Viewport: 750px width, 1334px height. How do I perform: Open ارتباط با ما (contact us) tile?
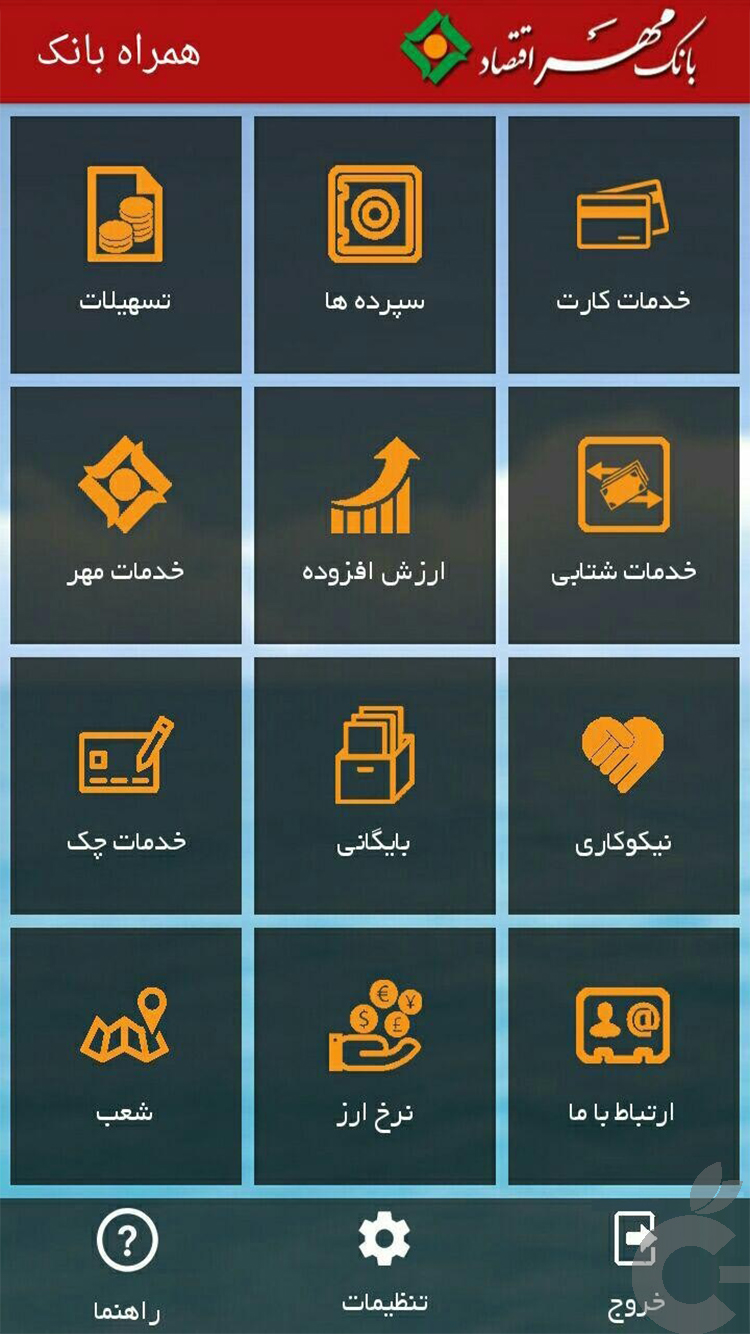pos(623,1056)
